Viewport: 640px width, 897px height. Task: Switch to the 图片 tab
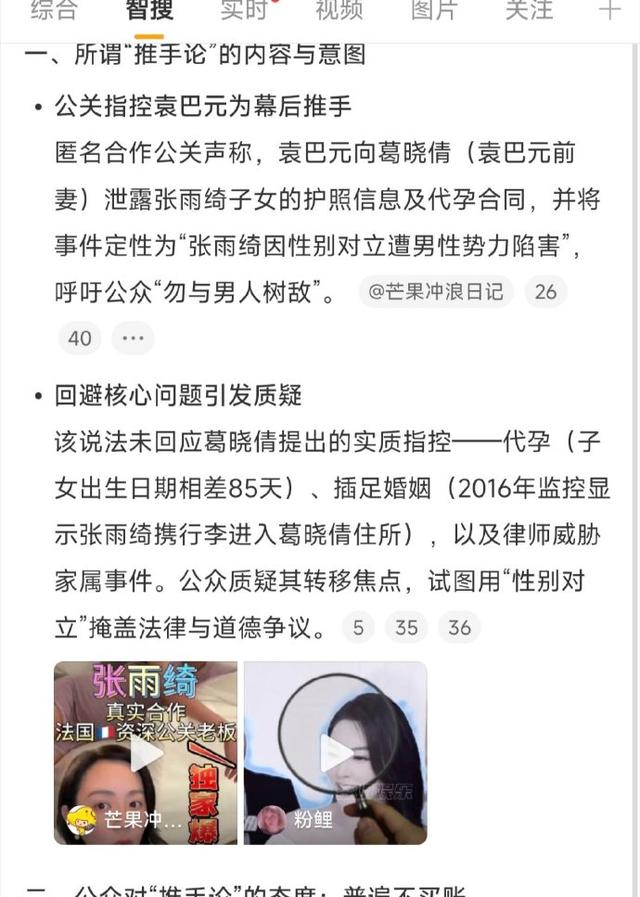click(434, 11)
